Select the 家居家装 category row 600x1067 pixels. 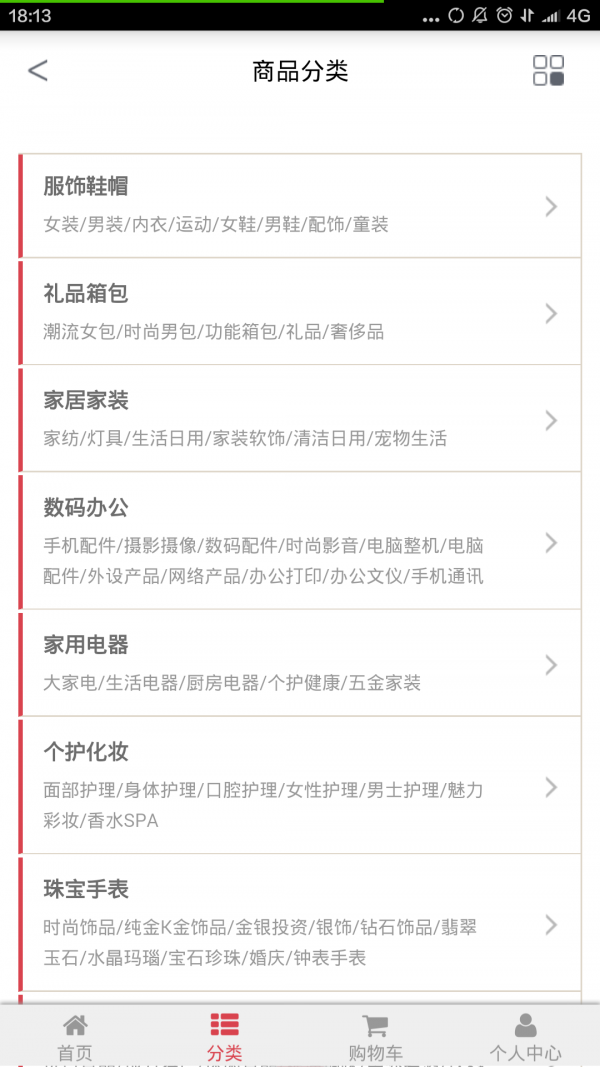300,419
